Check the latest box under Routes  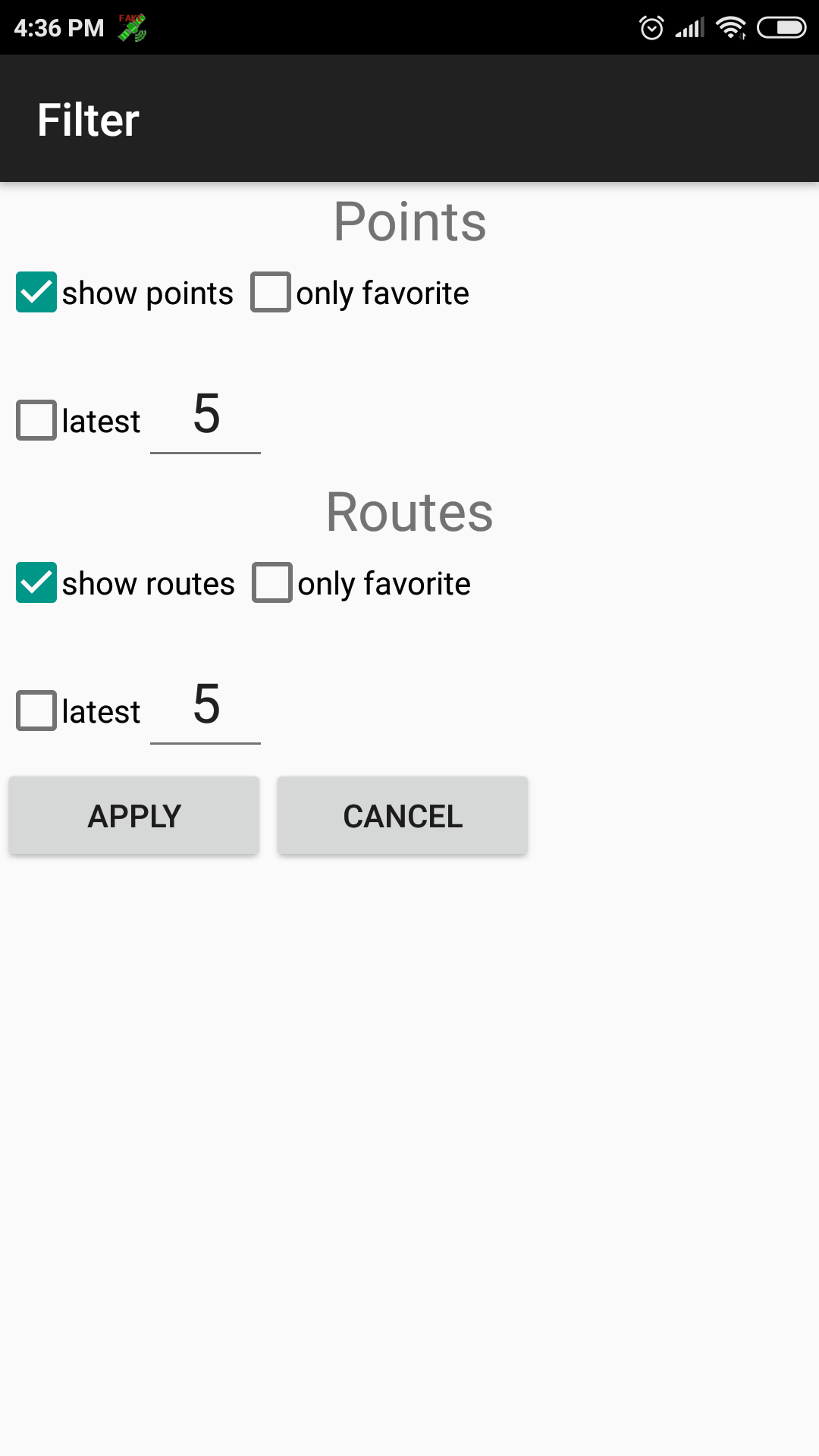[x=36, y=711]
